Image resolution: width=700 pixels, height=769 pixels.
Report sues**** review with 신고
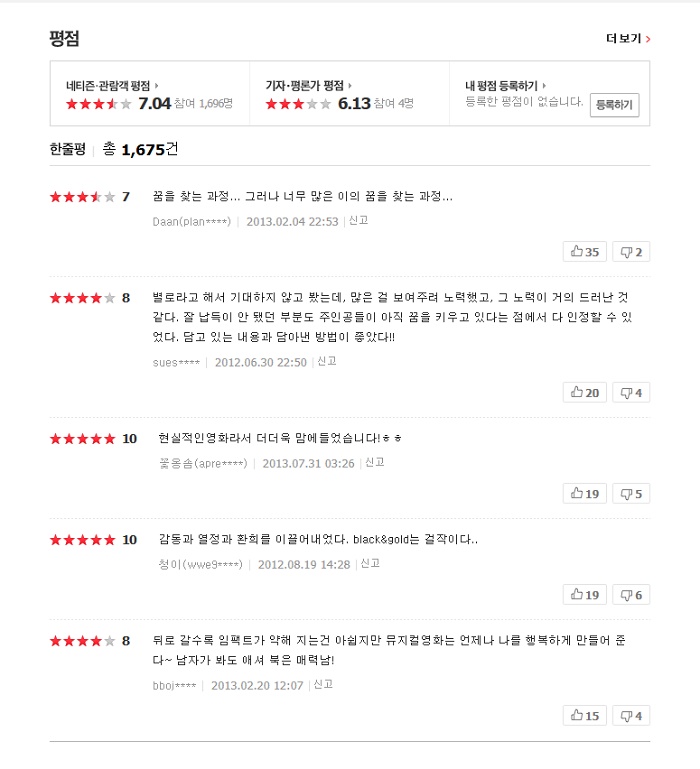[x=327, y=362]
